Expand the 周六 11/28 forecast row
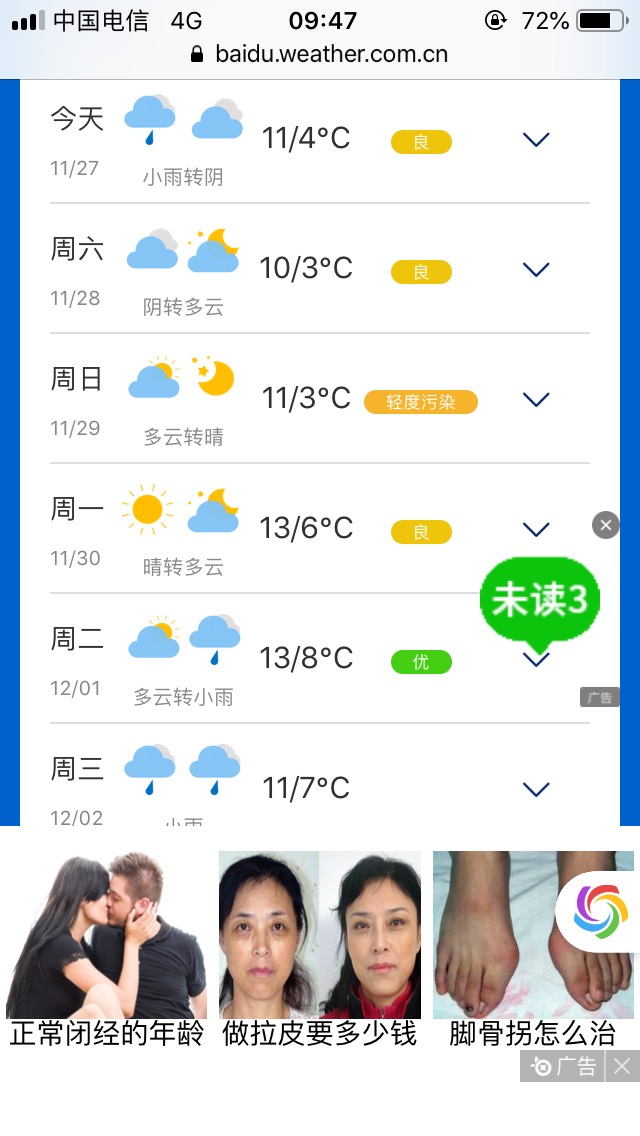640x1136 pixels. (x=537, y=270)
